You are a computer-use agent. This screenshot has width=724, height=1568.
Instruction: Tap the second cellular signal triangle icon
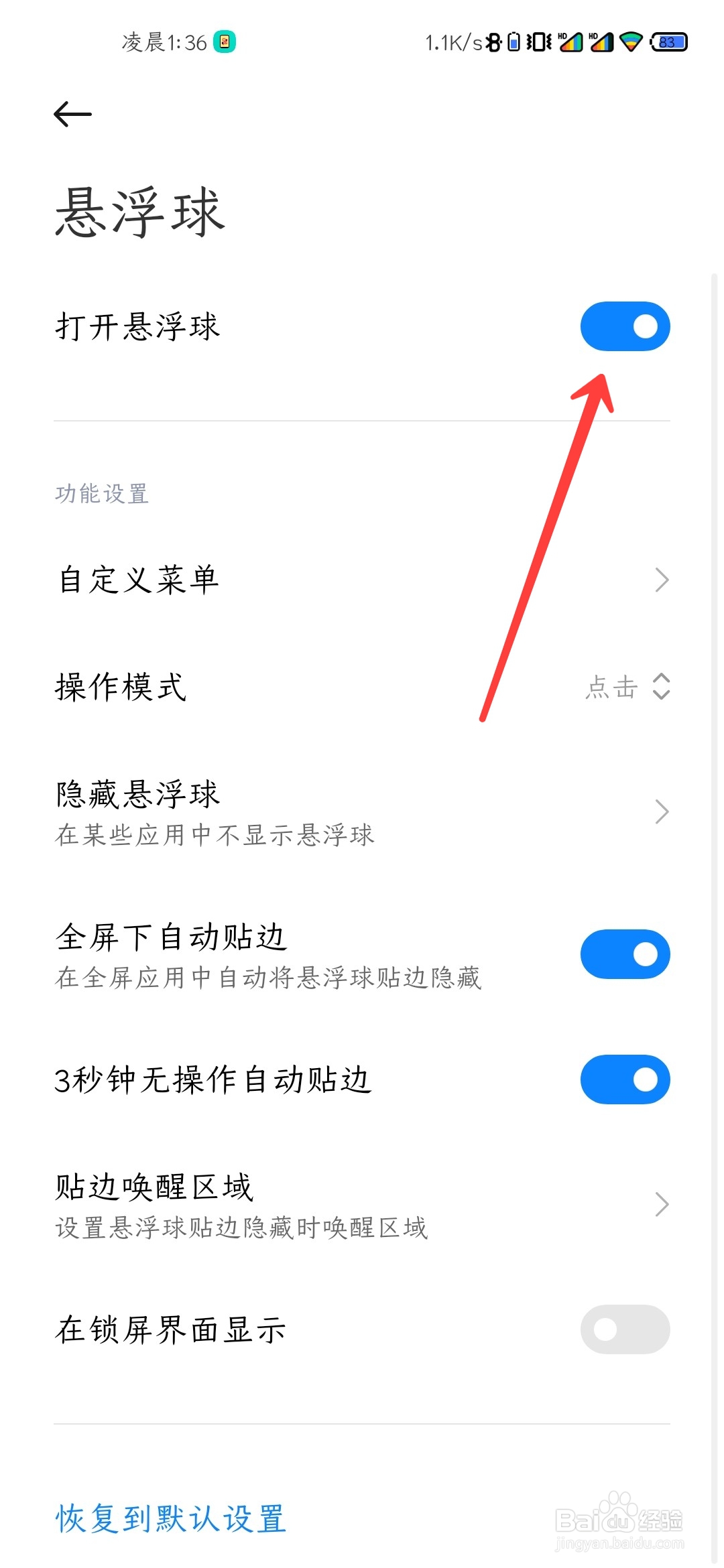click(x=601, y=42)
